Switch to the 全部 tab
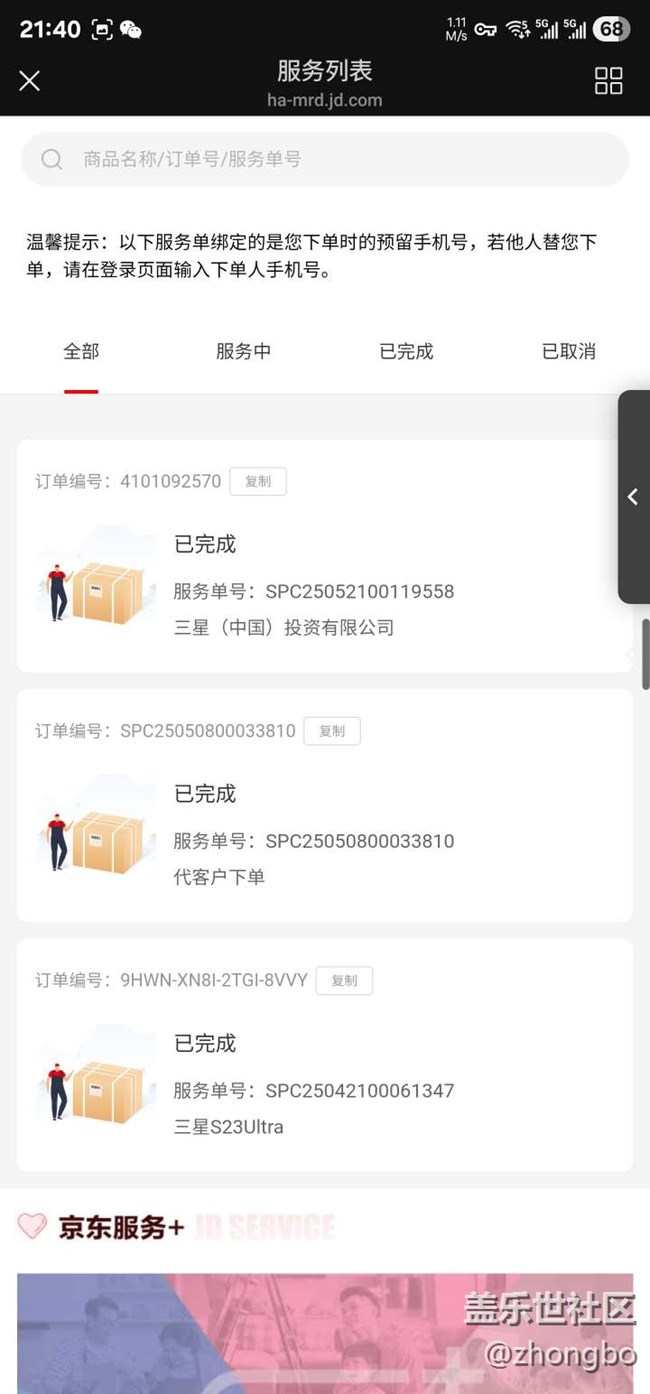 pos(81,352)
